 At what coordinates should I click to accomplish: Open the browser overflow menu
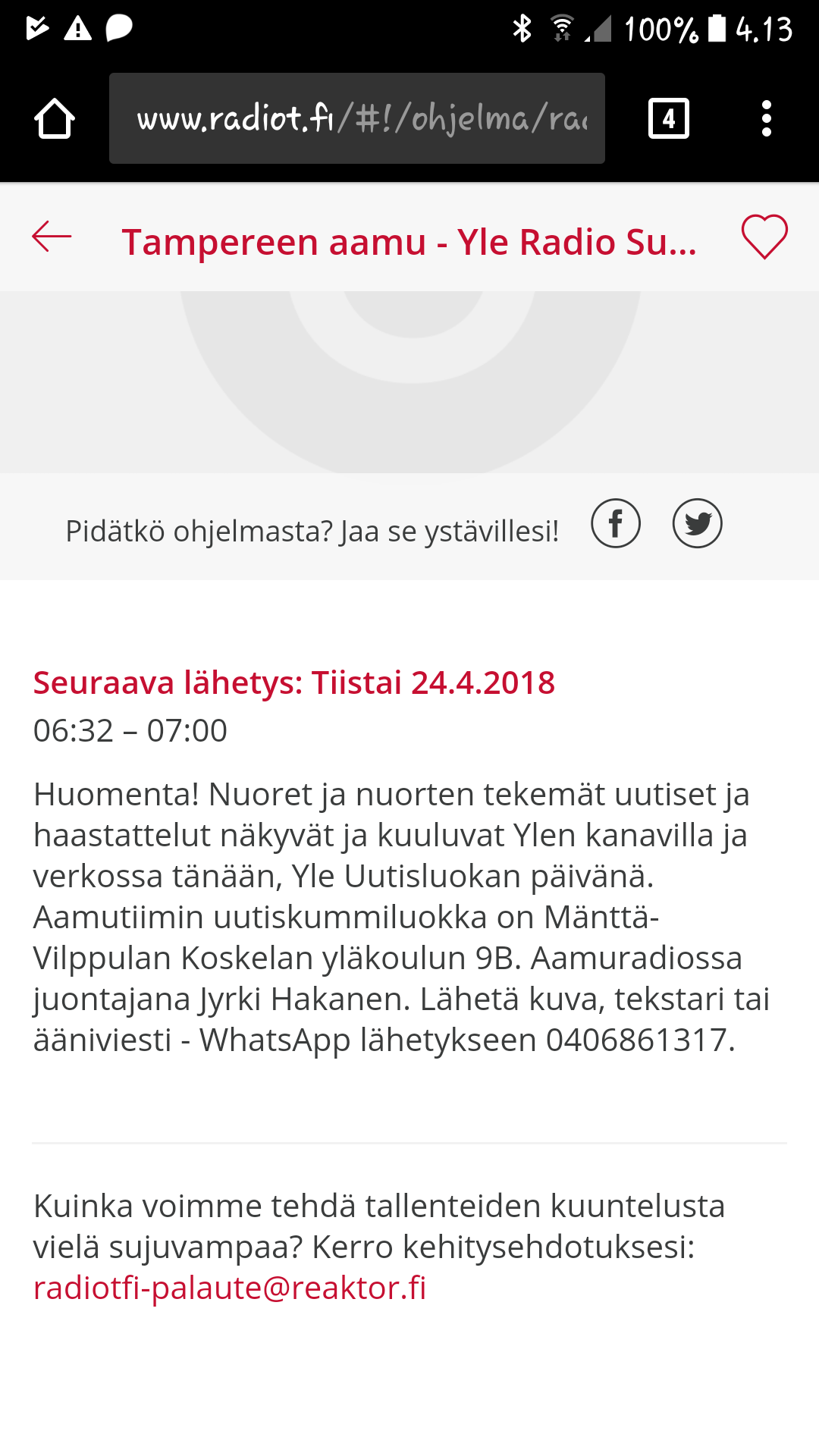766,119
